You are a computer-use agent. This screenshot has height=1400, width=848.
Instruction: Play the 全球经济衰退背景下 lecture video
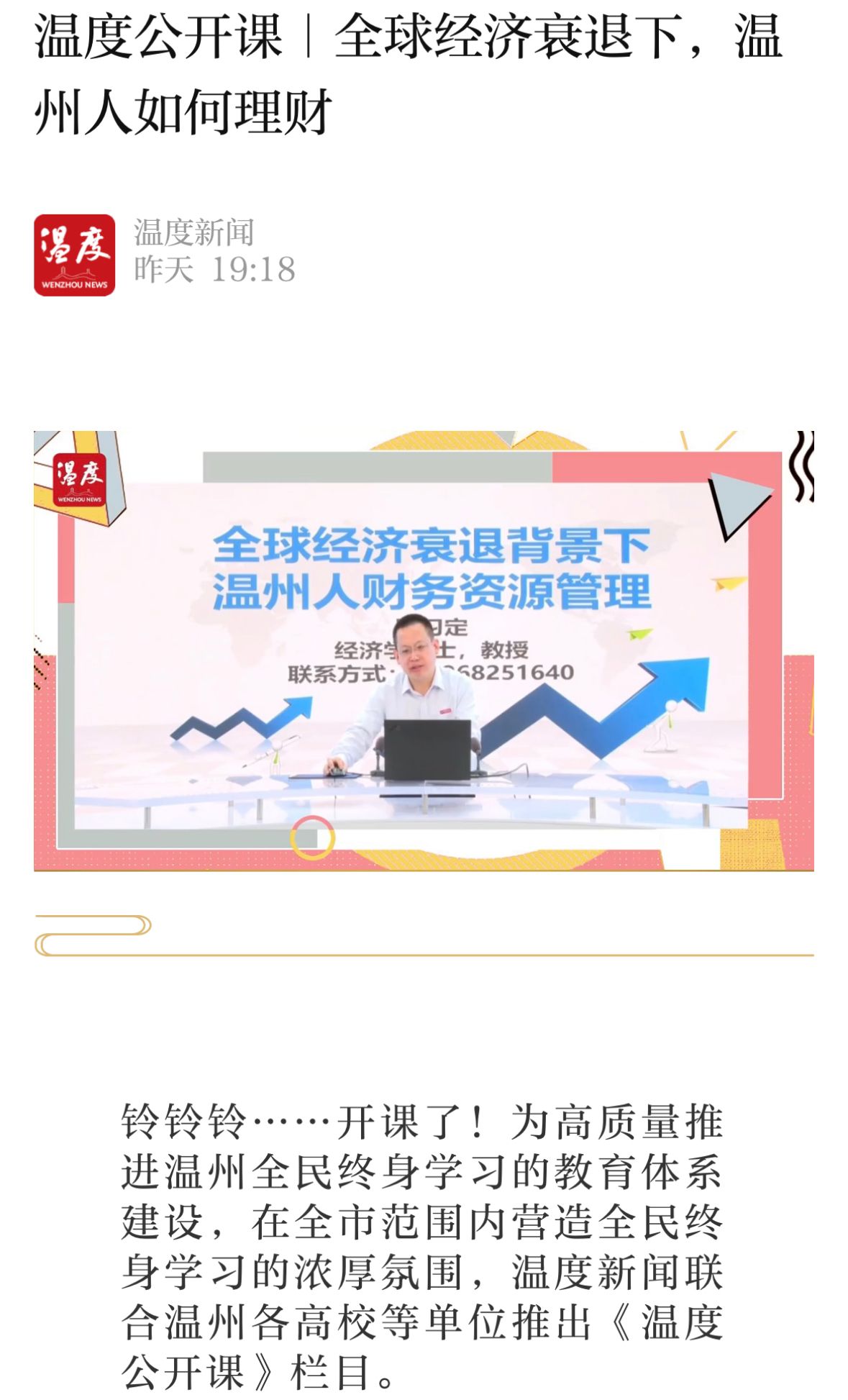[424, 650]
